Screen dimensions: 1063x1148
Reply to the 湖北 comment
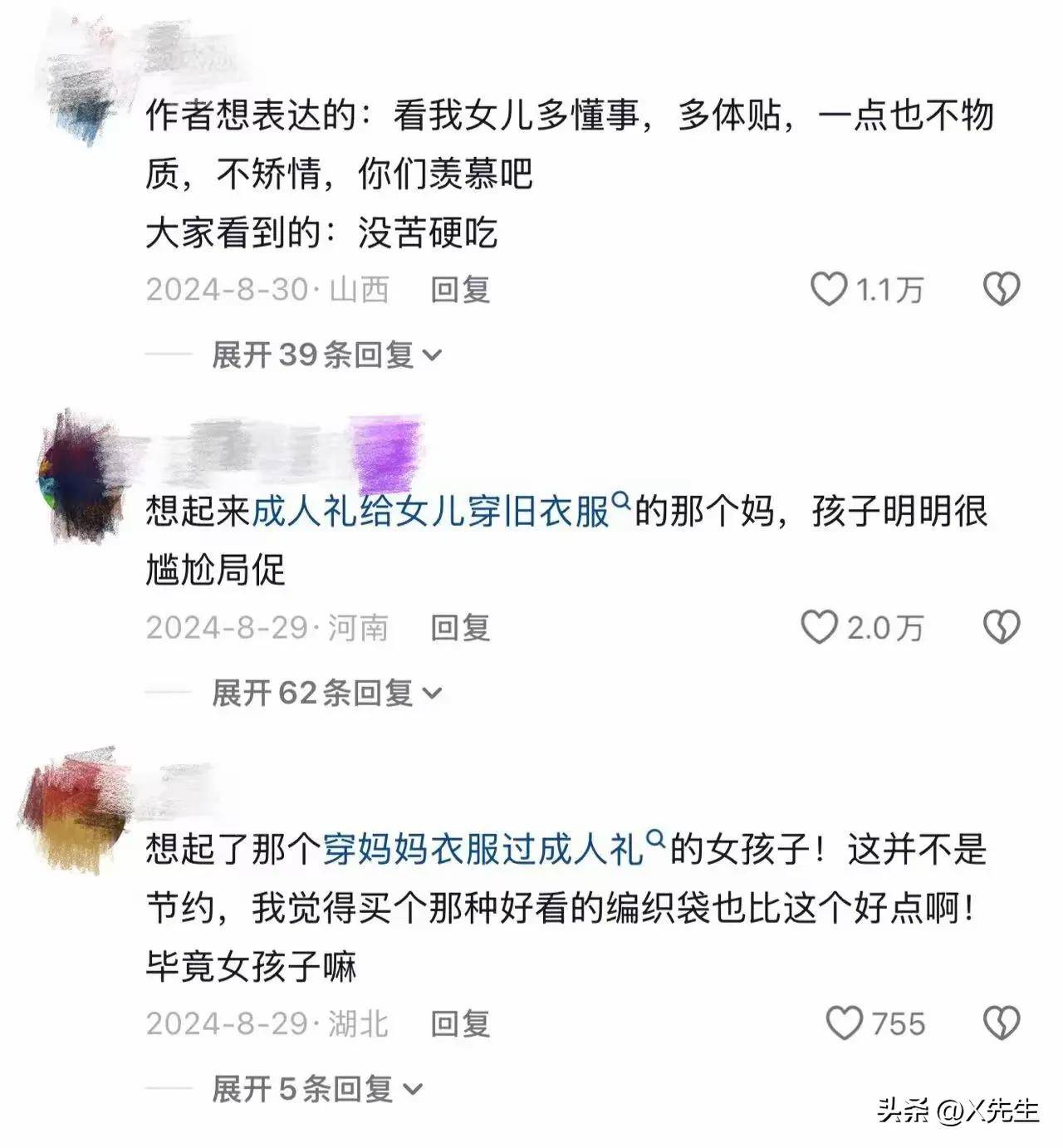460,1023
